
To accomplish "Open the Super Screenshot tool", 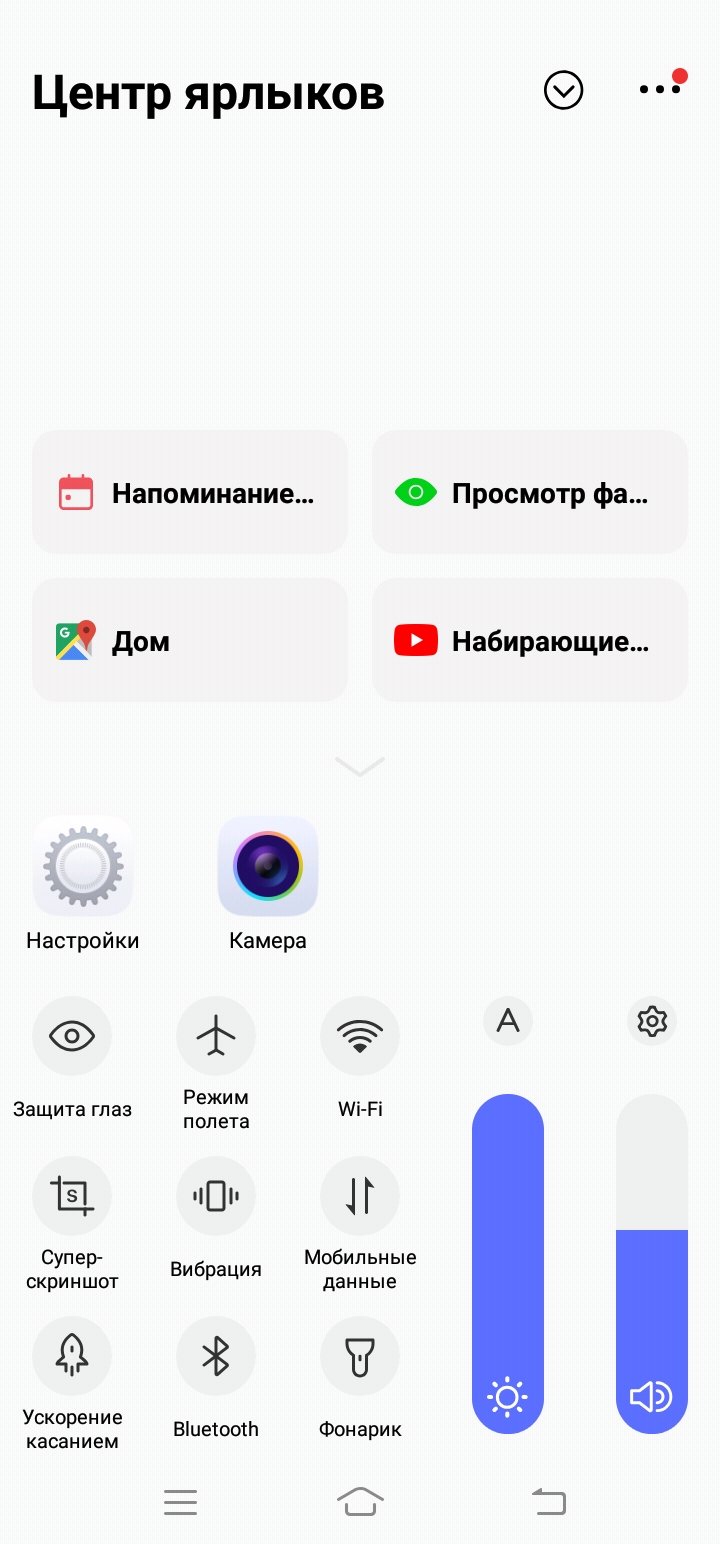I will [71, 1195].
